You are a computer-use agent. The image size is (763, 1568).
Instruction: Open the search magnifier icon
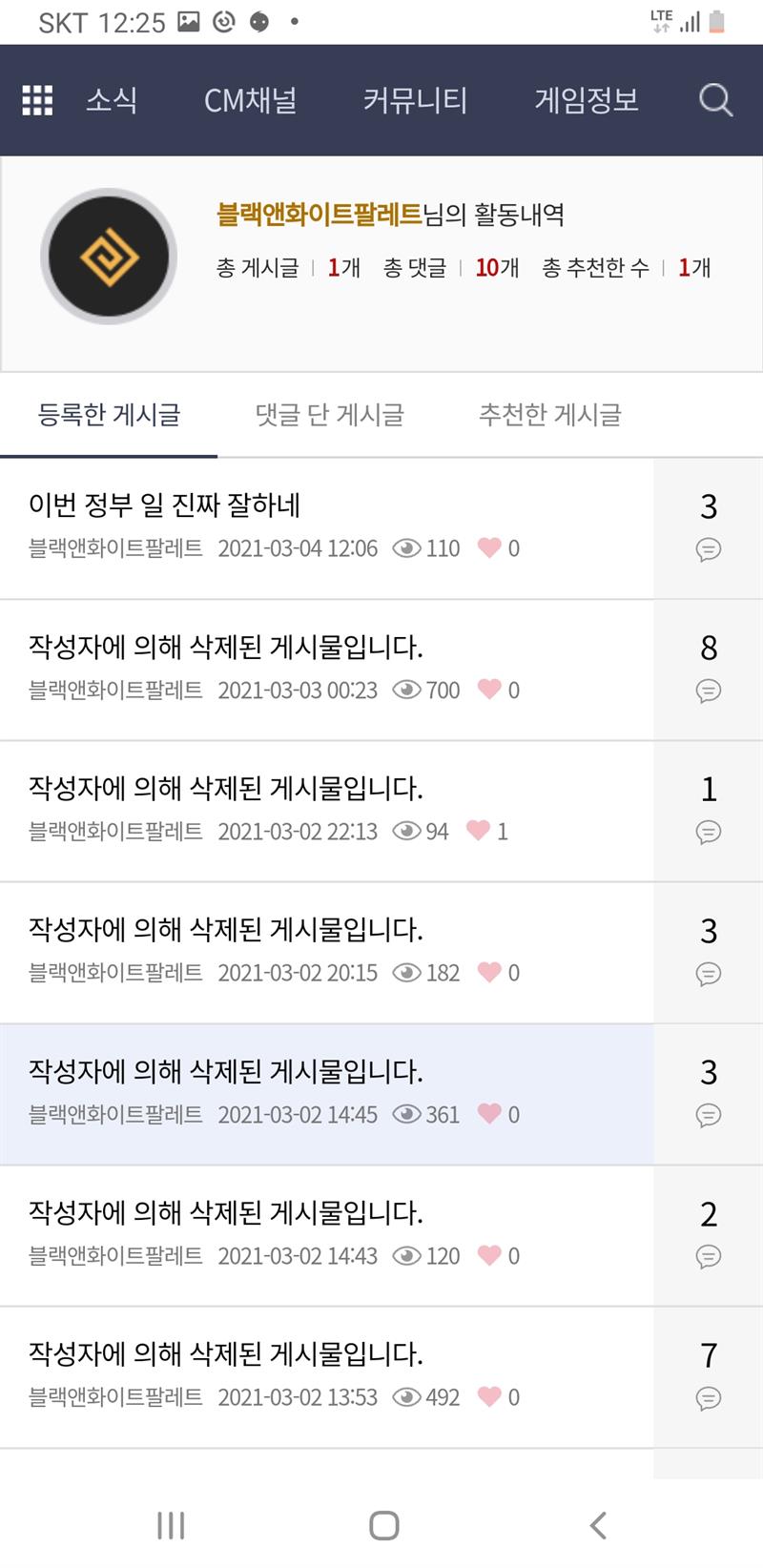(715, 100)
